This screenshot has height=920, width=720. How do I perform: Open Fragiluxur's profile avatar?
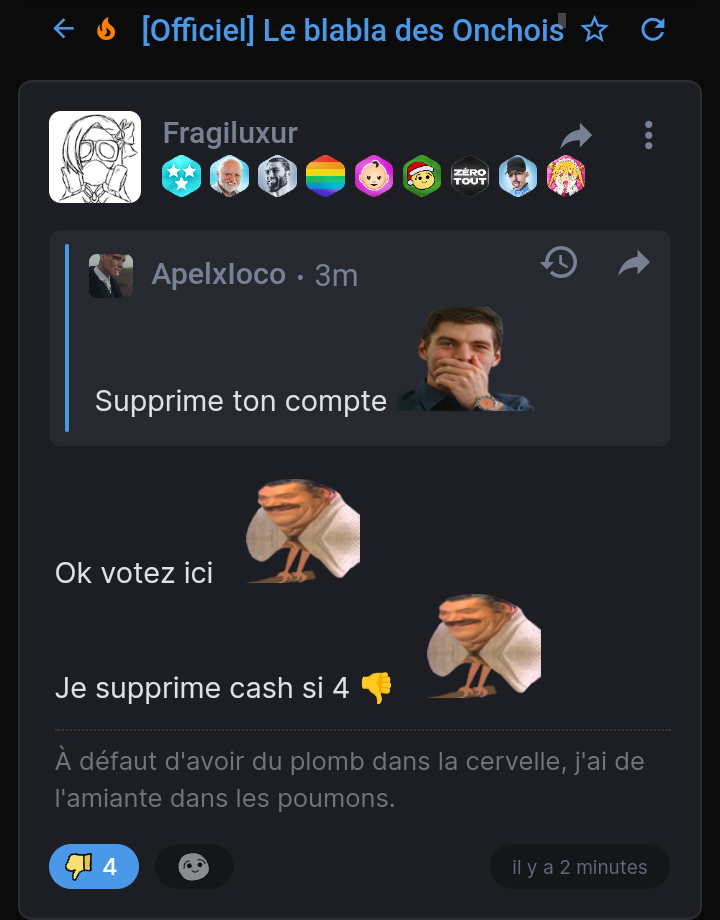click(x=95, y=157)
